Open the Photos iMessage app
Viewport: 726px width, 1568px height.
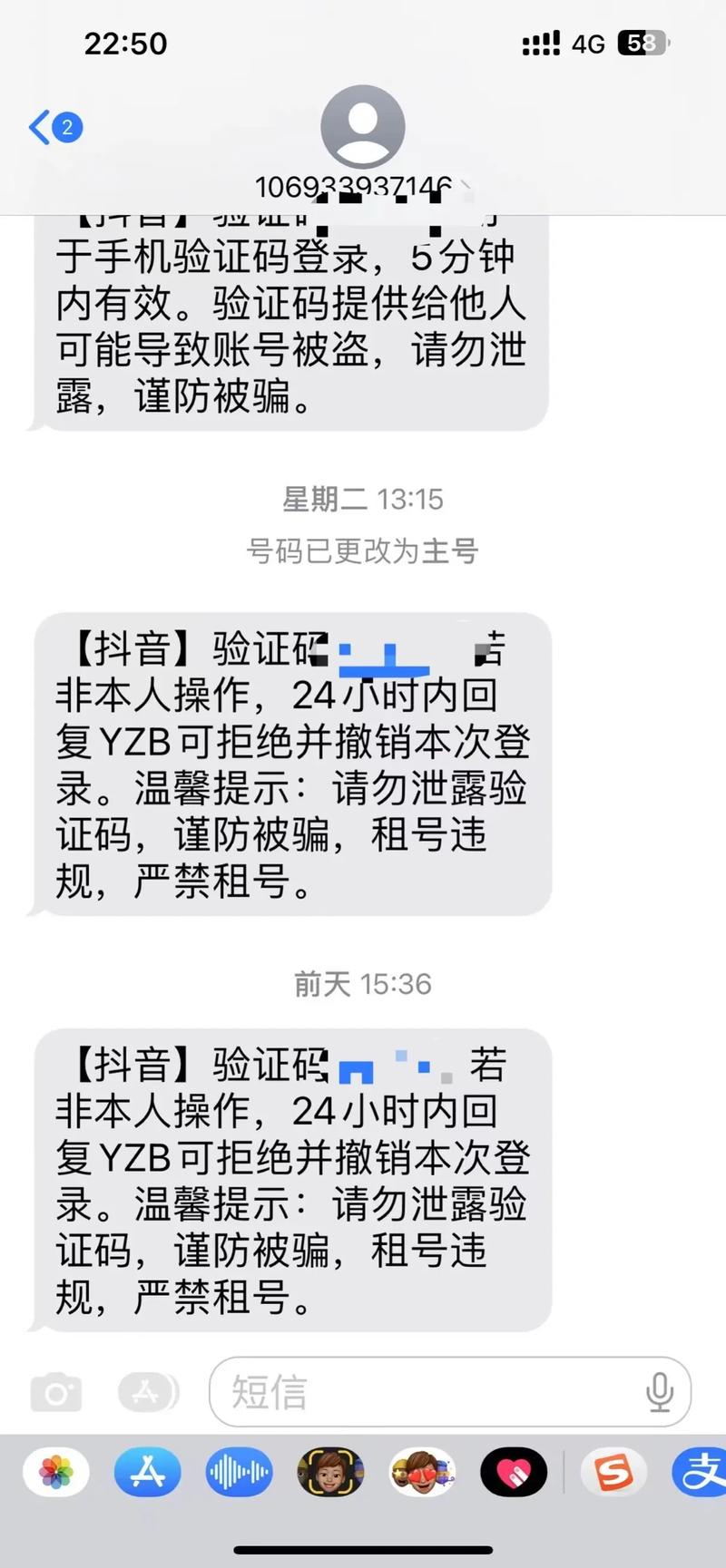click(x=56, y=1472)
